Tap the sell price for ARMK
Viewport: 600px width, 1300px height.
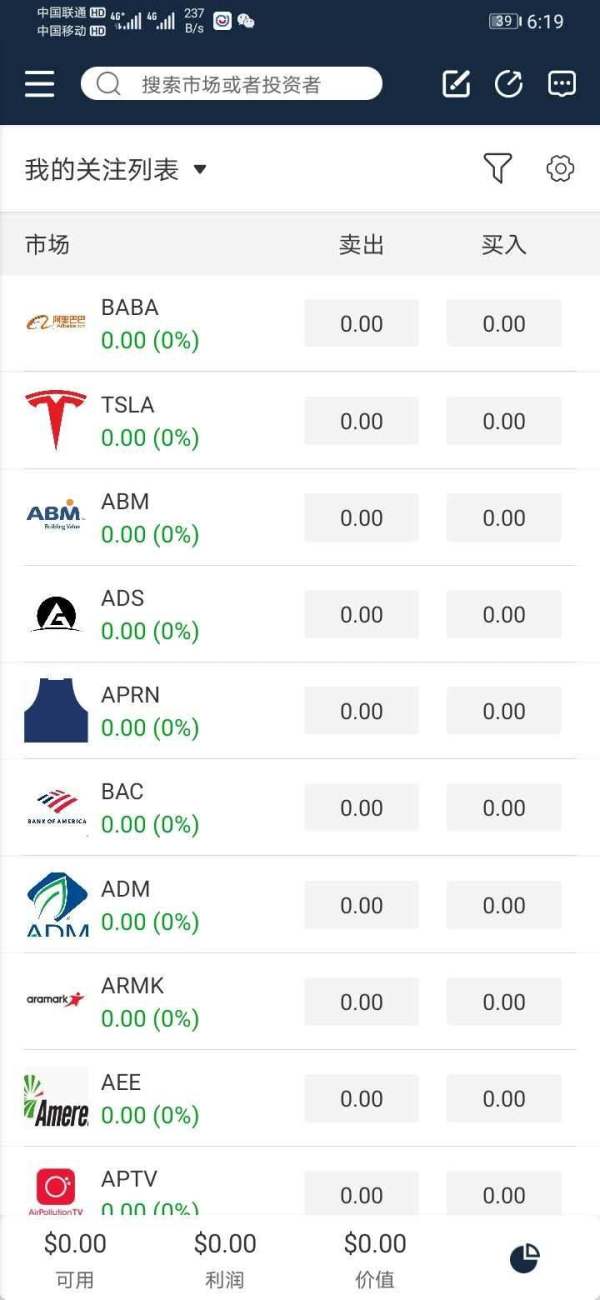point(361,1002)
